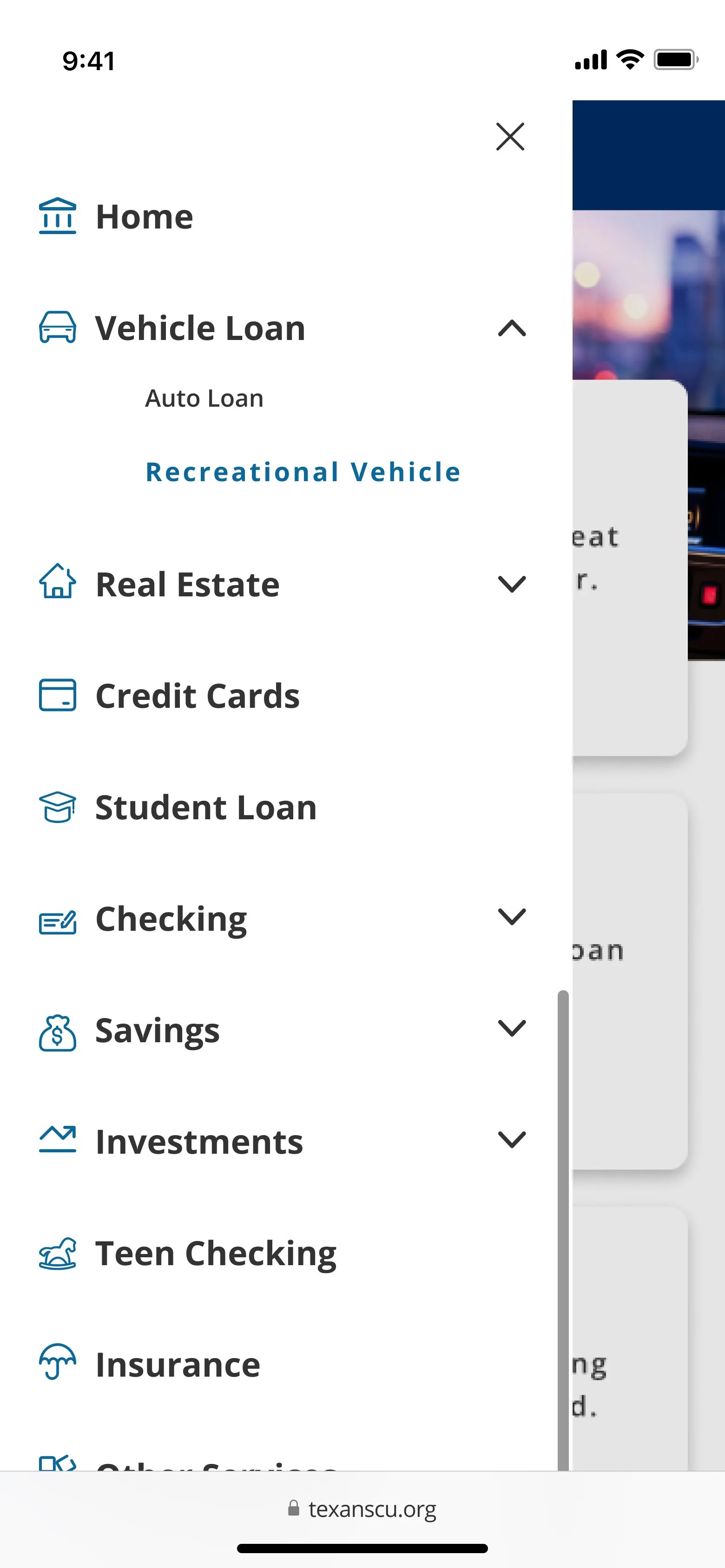Expand the Real Estate submenu
725x1568 pixels.
(511, 584)
